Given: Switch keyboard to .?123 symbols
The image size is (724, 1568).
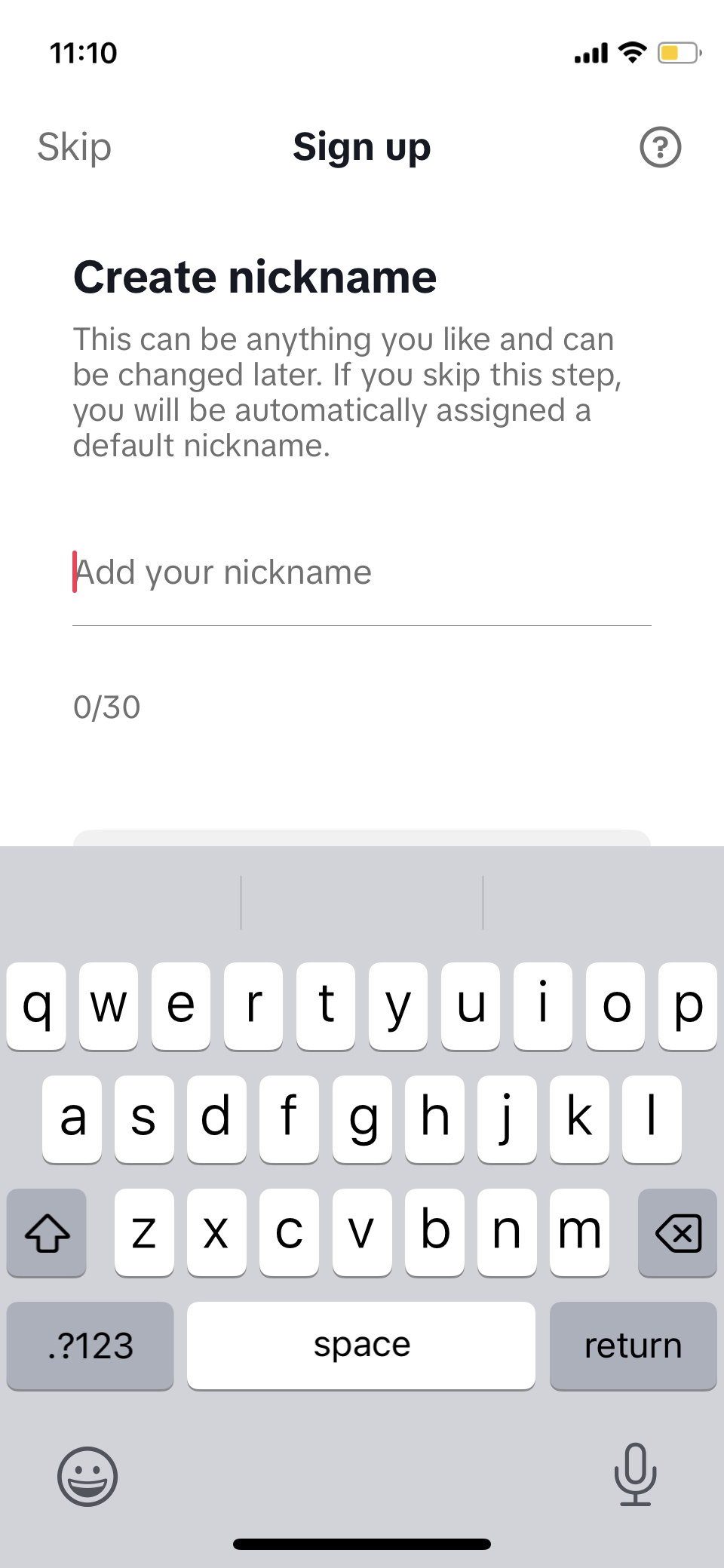Looking at the screenshot, I should pyautogui.click(x=90, y=1346).
